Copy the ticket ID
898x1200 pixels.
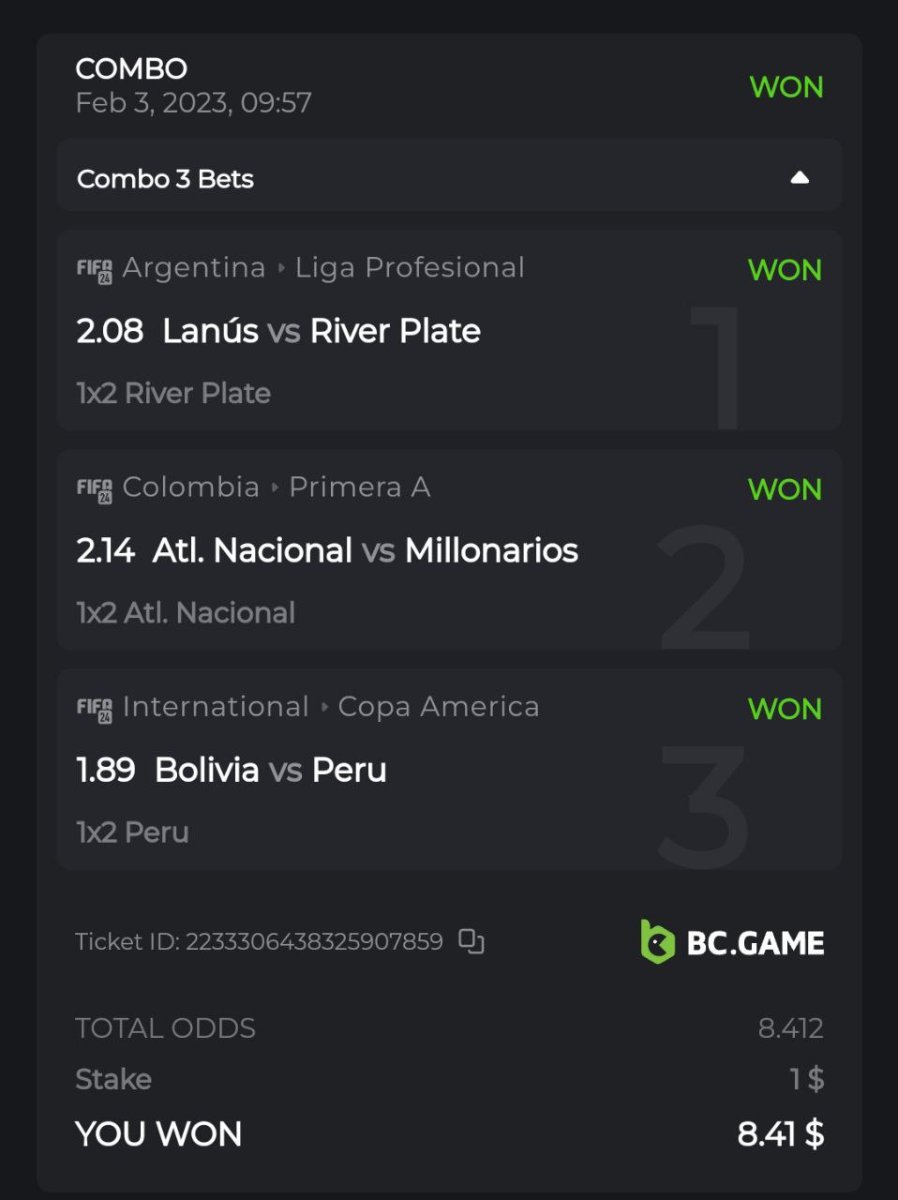pos(471,941)
